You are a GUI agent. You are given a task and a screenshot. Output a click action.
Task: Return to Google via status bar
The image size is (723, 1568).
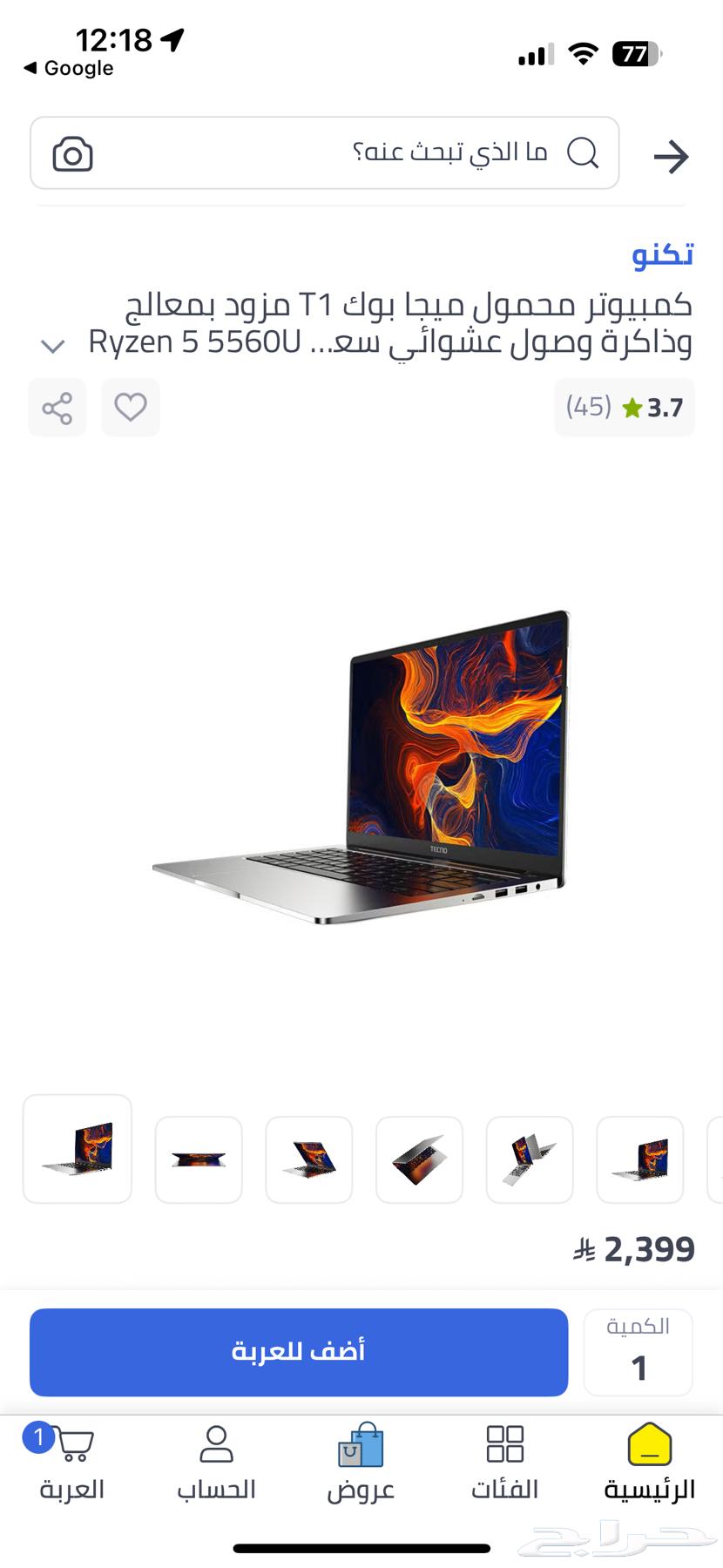coord(68,68)
